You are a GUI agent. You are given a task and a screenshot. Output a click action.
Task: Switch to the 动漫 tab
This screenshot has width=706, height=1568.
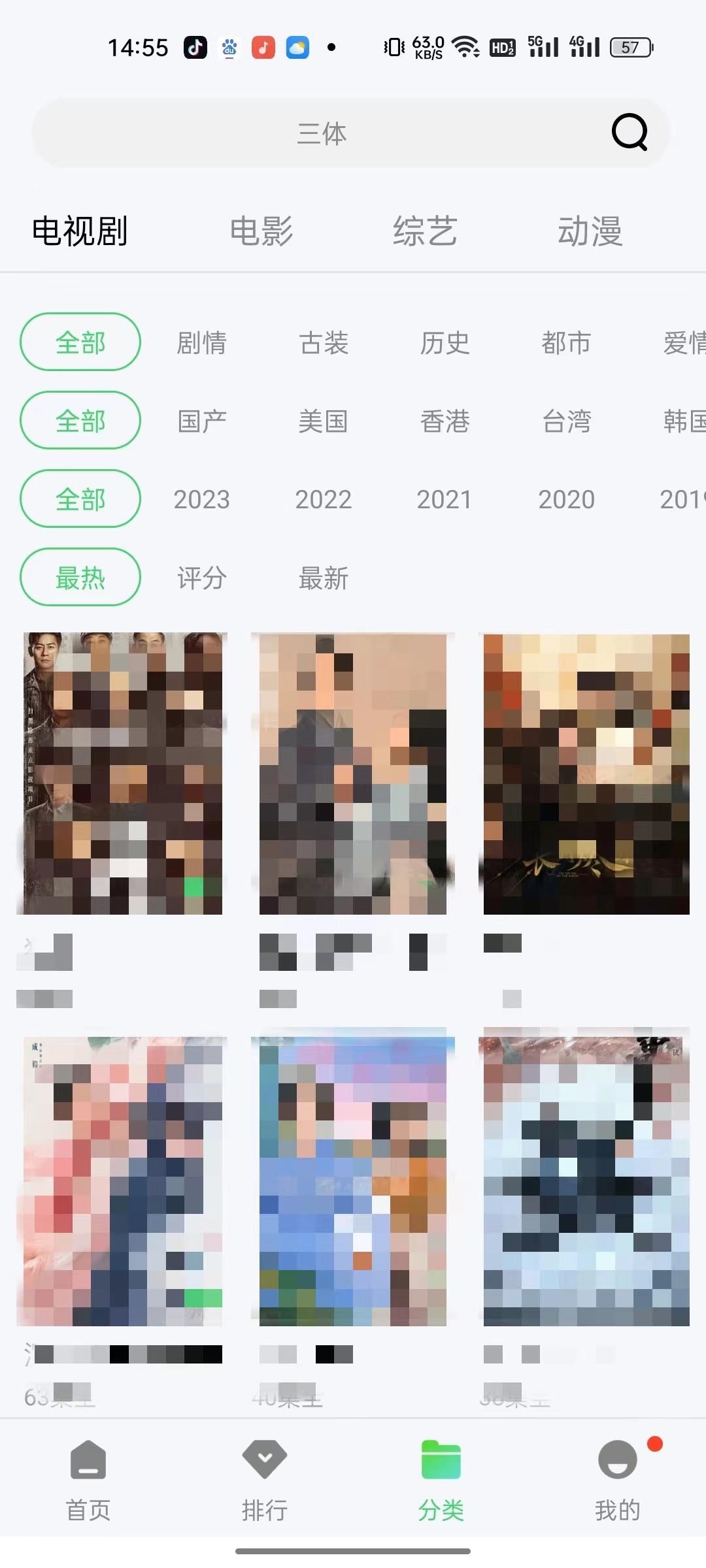[590, 231]
